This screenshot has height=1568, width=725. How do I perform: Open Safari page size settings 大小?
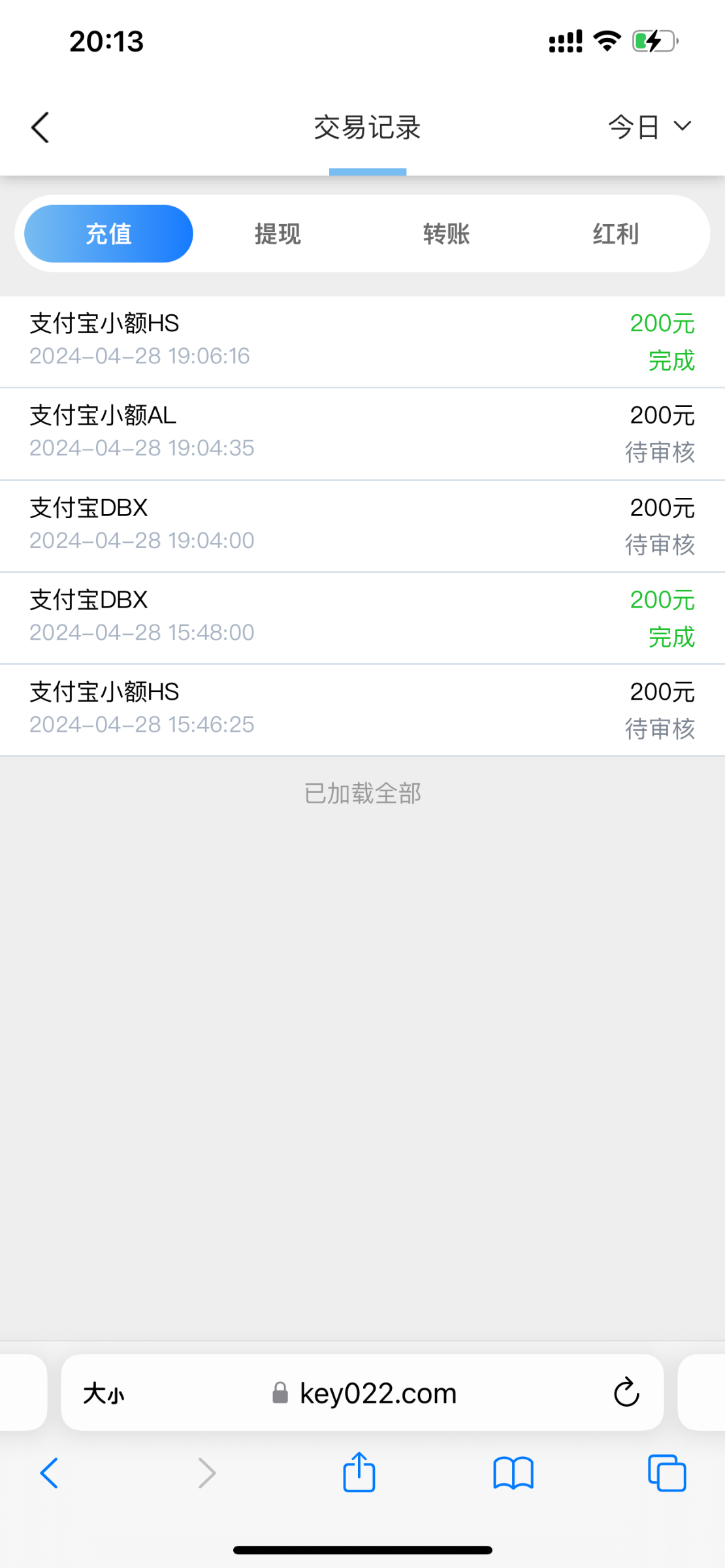pyautogui.click(x=103, y=1394)
